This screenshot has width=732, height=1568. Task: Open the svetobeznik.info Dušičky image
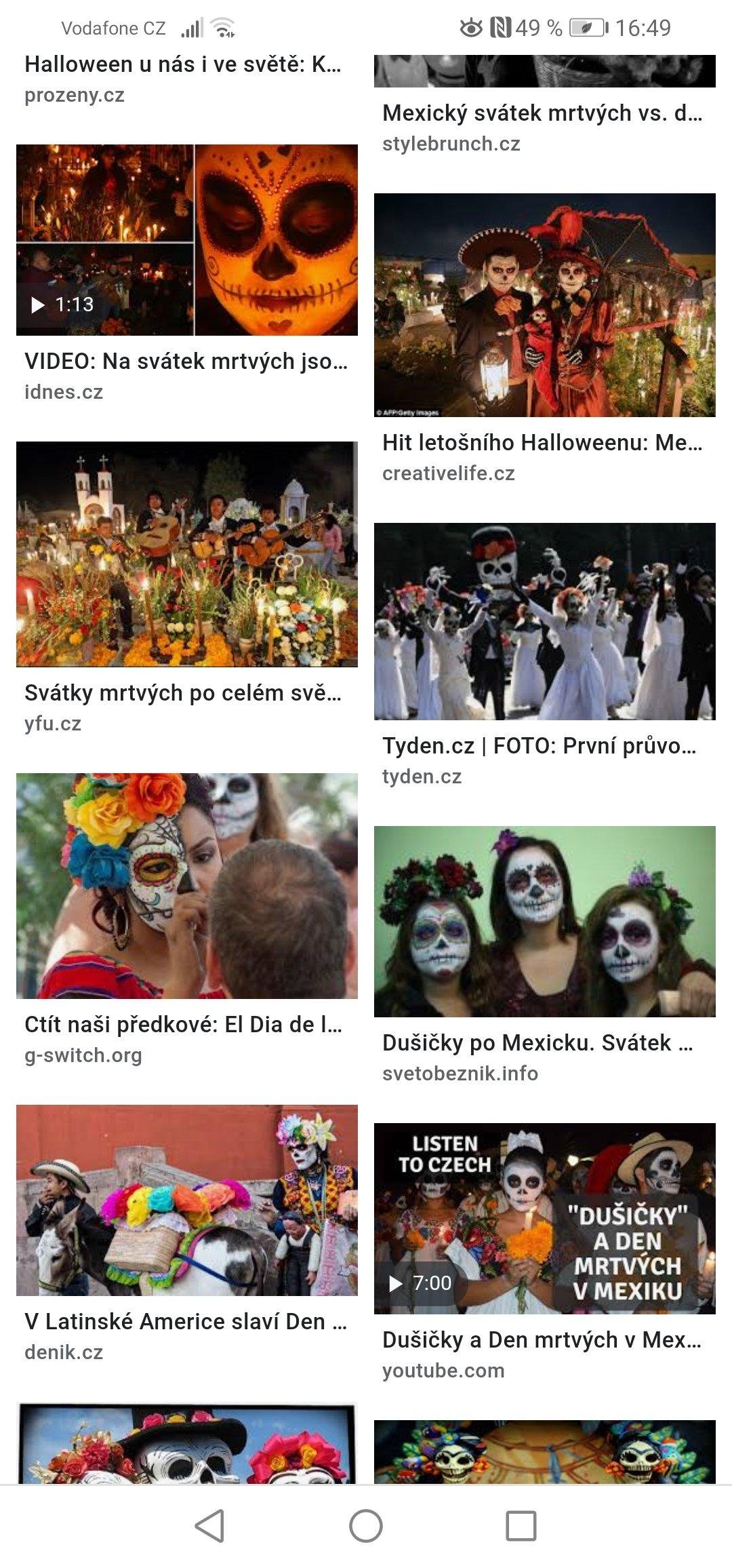click(545, 922)
